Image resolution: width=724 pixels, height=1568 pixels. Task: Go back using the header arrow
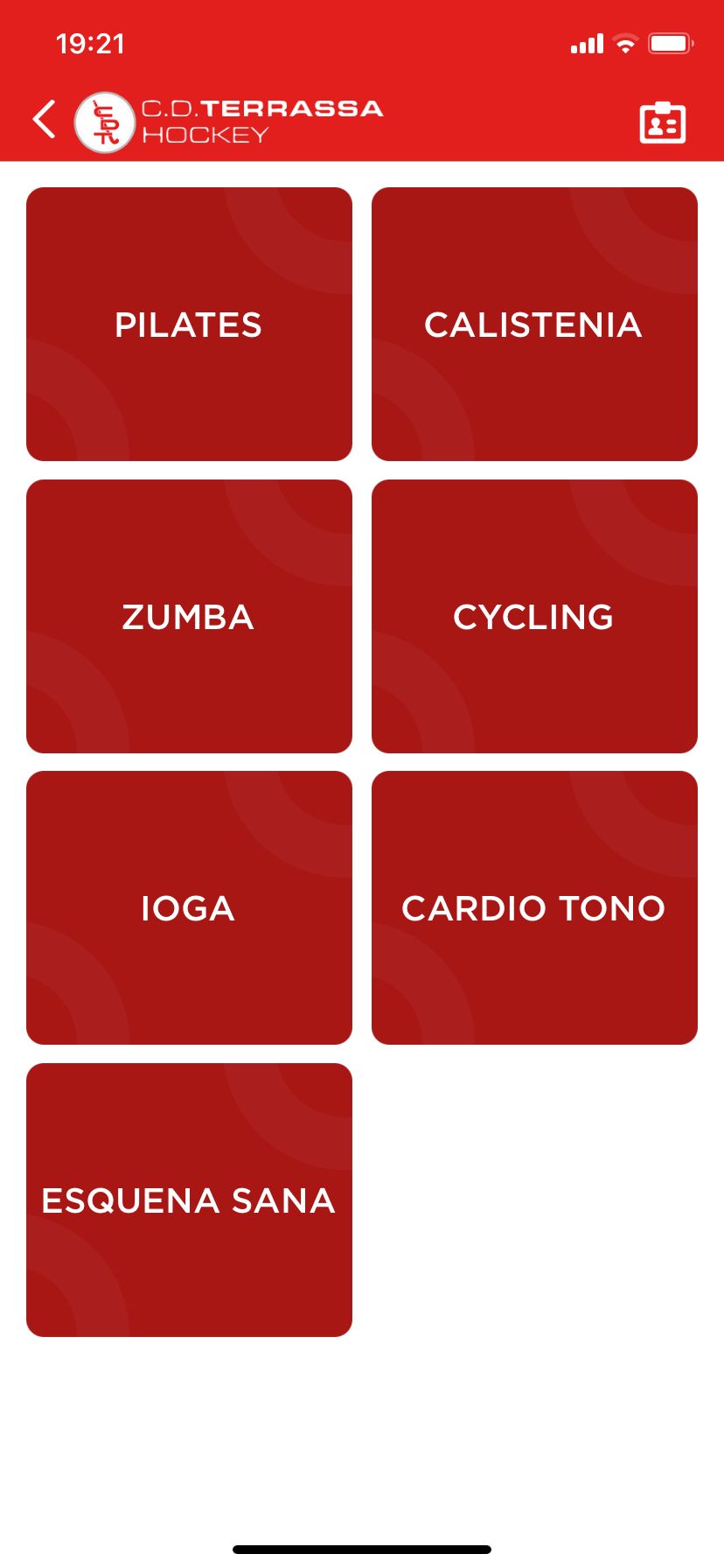tap(45, 120)
